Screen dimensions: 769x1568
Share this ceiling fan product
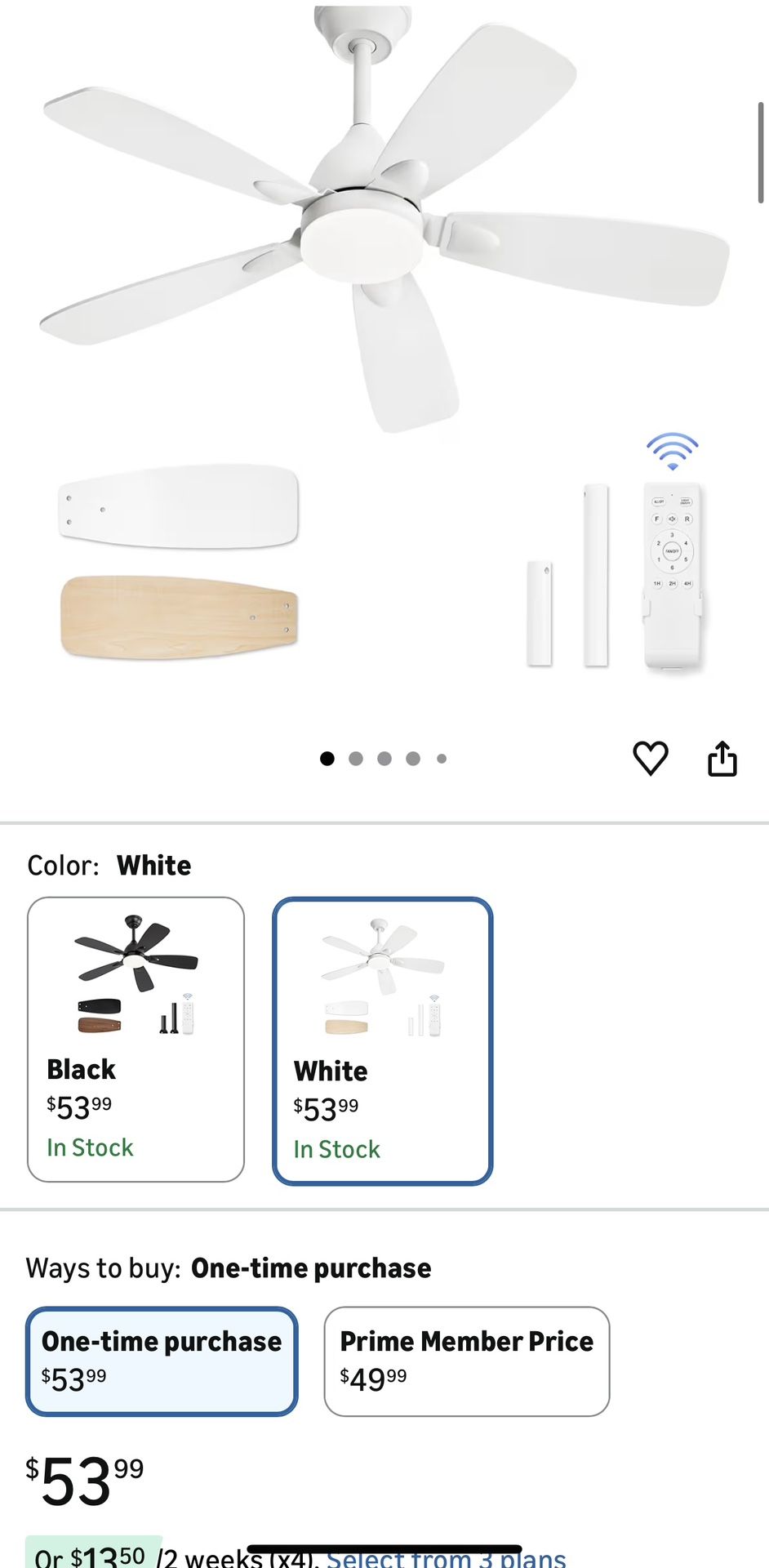click(722, 759)
